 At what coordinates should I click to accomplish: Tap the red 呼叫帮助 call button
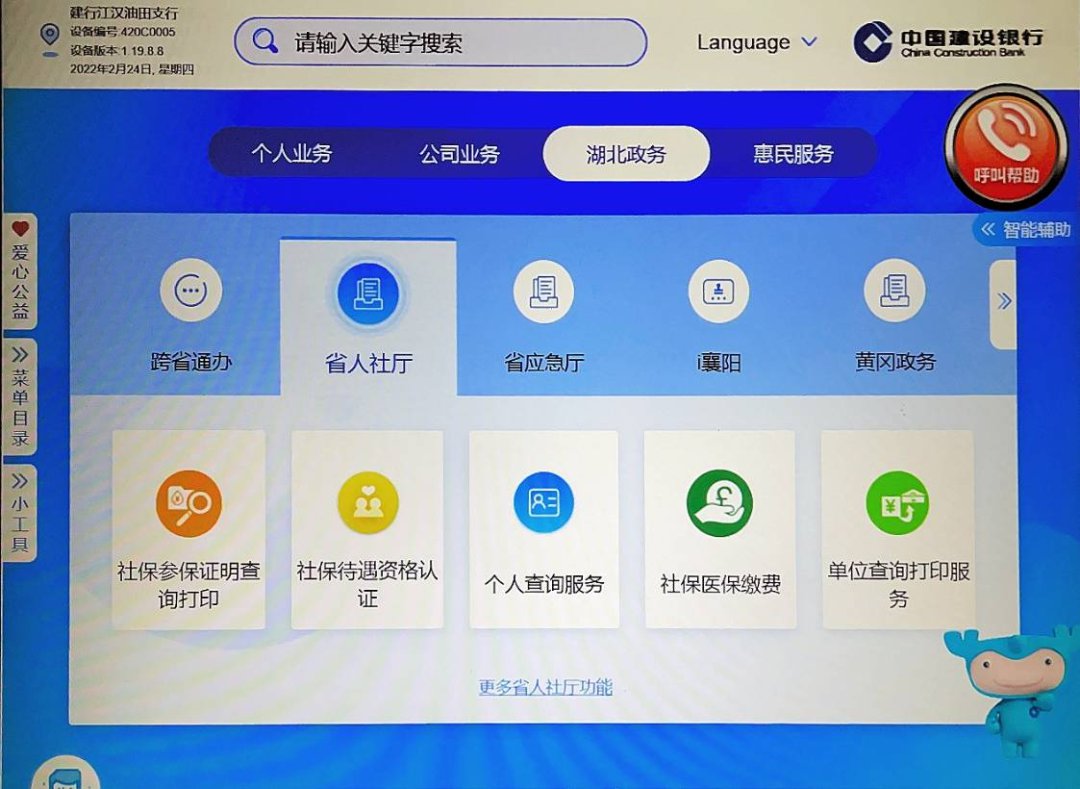point(1005,147)
